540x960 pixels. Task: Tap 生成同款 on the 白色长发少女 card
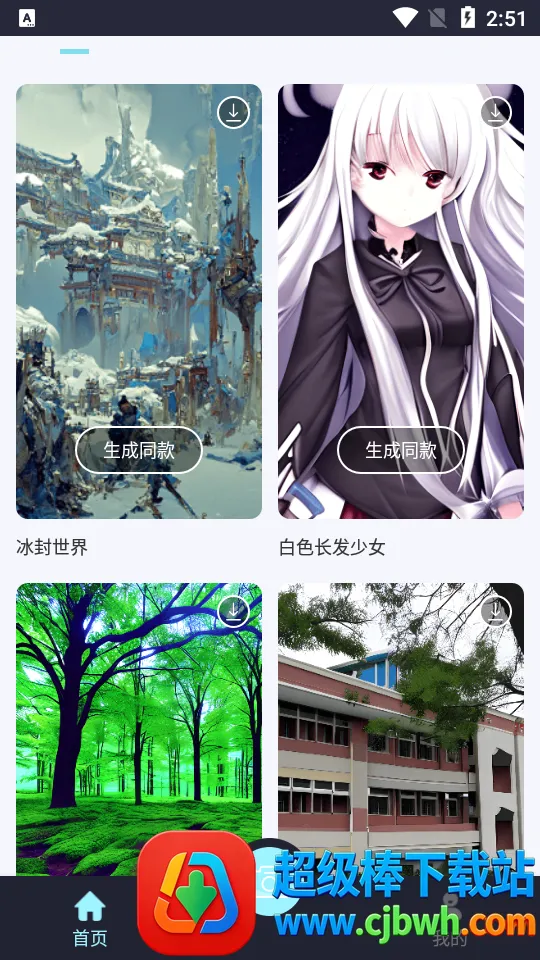(x=401, y=450)
